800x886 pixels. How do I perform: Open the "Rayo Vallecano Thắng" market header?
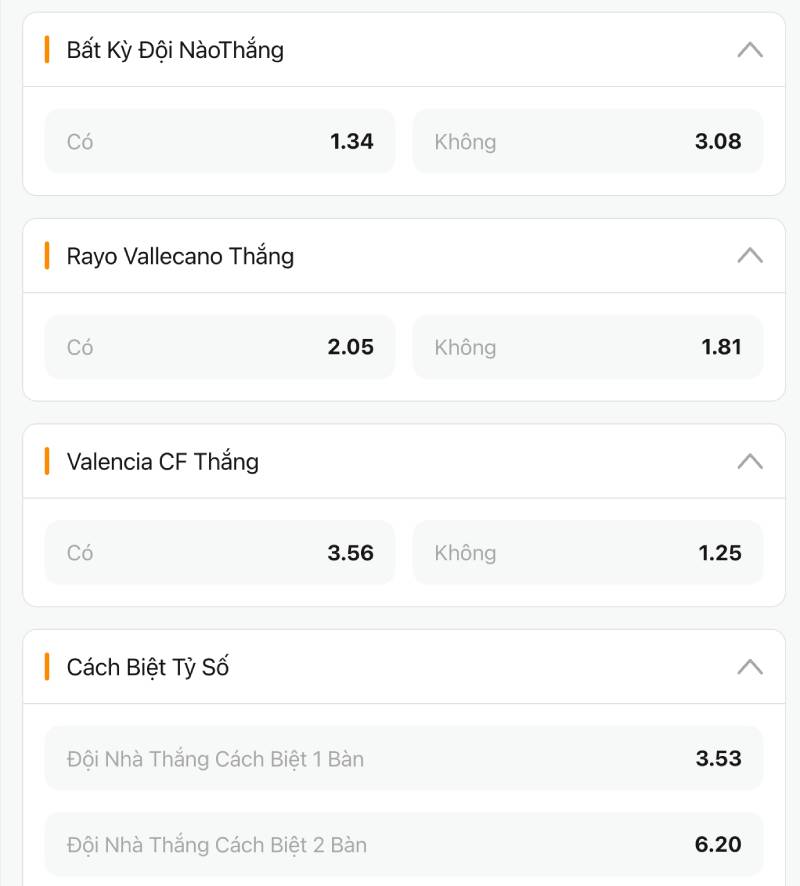pyautogui.click(x=180, y=255)
